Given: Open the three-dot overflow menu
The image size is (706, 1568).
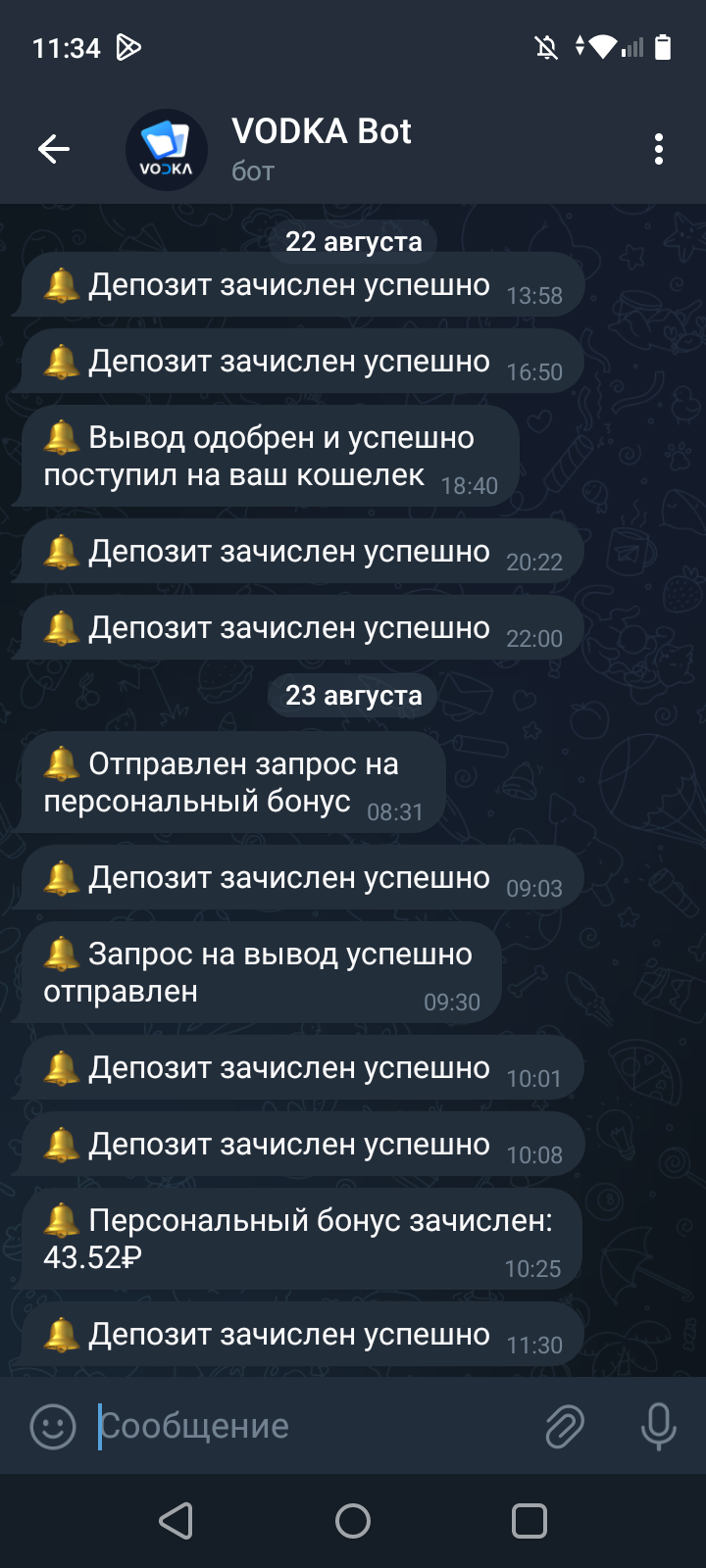Looking at the screenshot, I should pyautogui.click(x=658, y=149).
